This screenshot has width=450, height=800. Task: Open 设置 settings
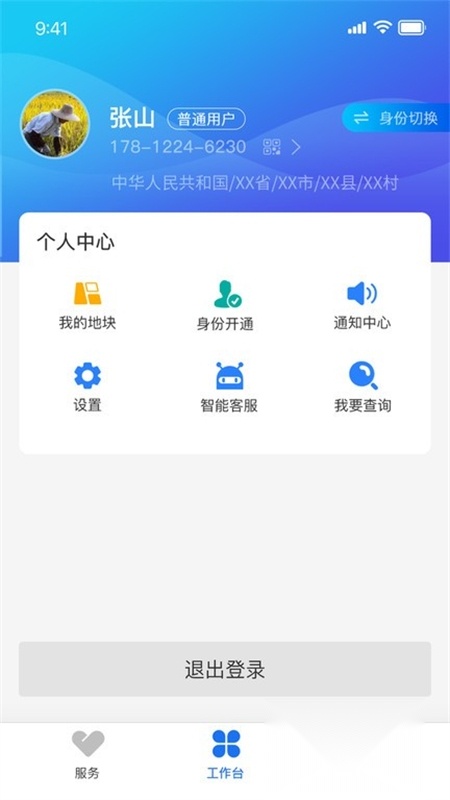87,387
